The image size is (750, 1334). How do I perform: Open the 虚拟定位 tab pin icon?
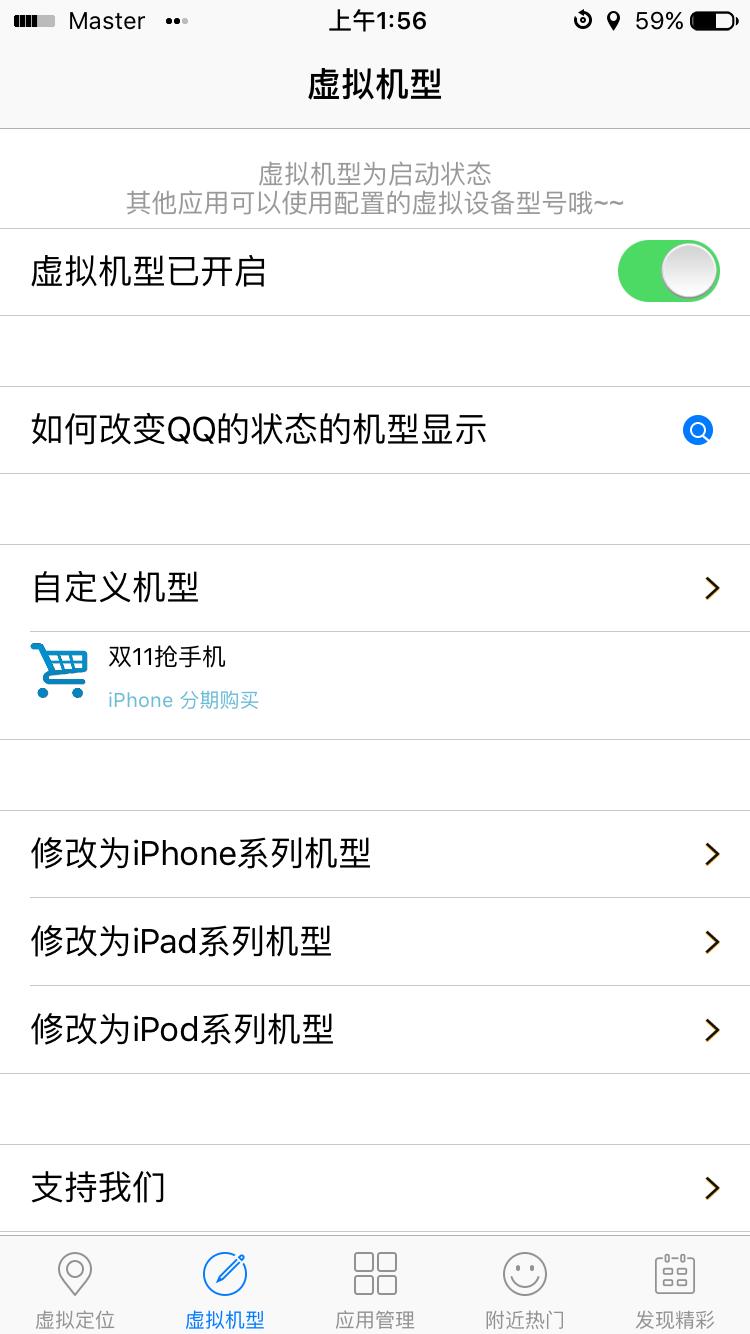click(74, 1274)
